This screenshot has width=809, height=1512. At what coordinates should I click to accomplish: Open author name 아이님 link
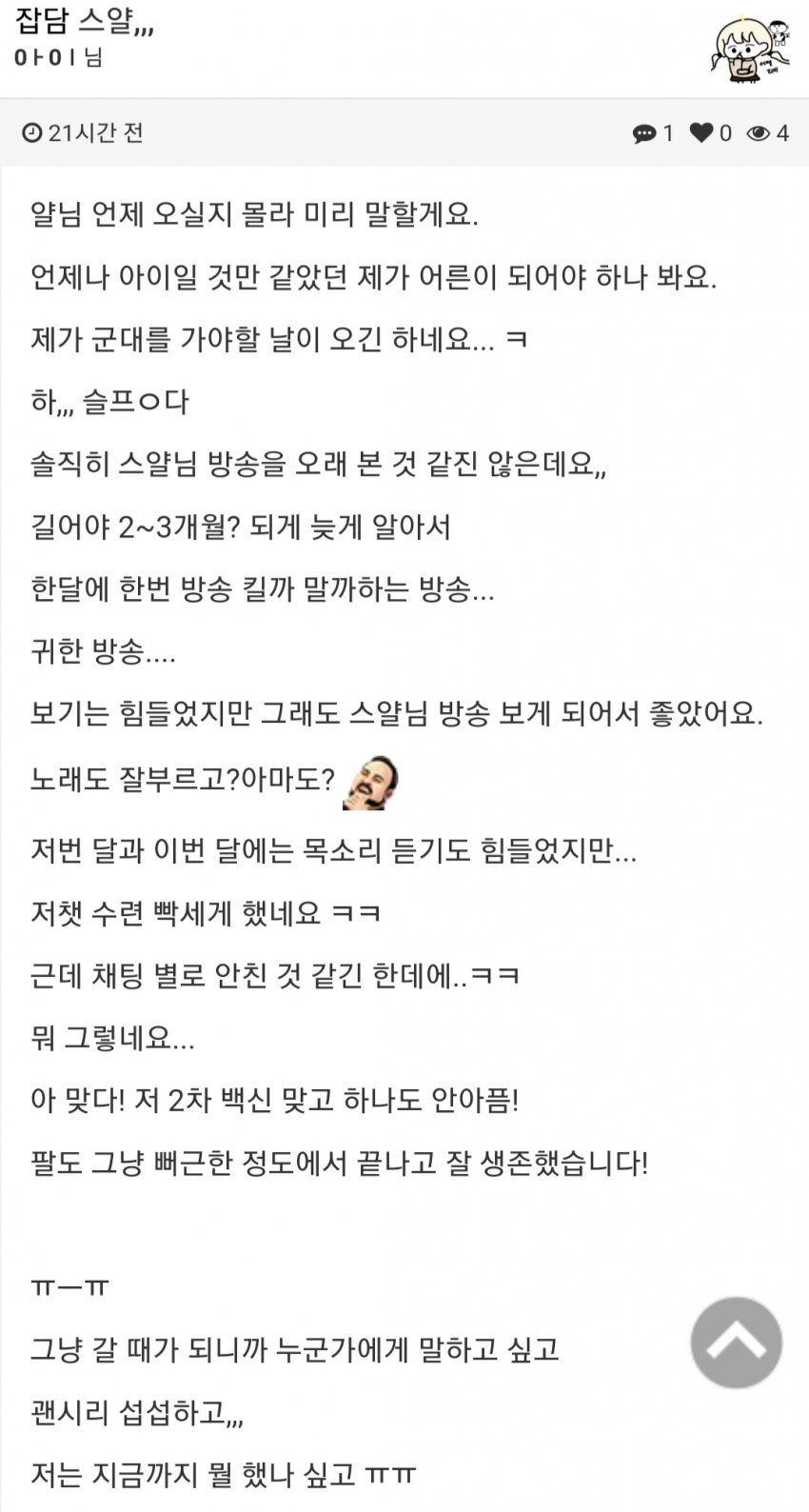58,57
